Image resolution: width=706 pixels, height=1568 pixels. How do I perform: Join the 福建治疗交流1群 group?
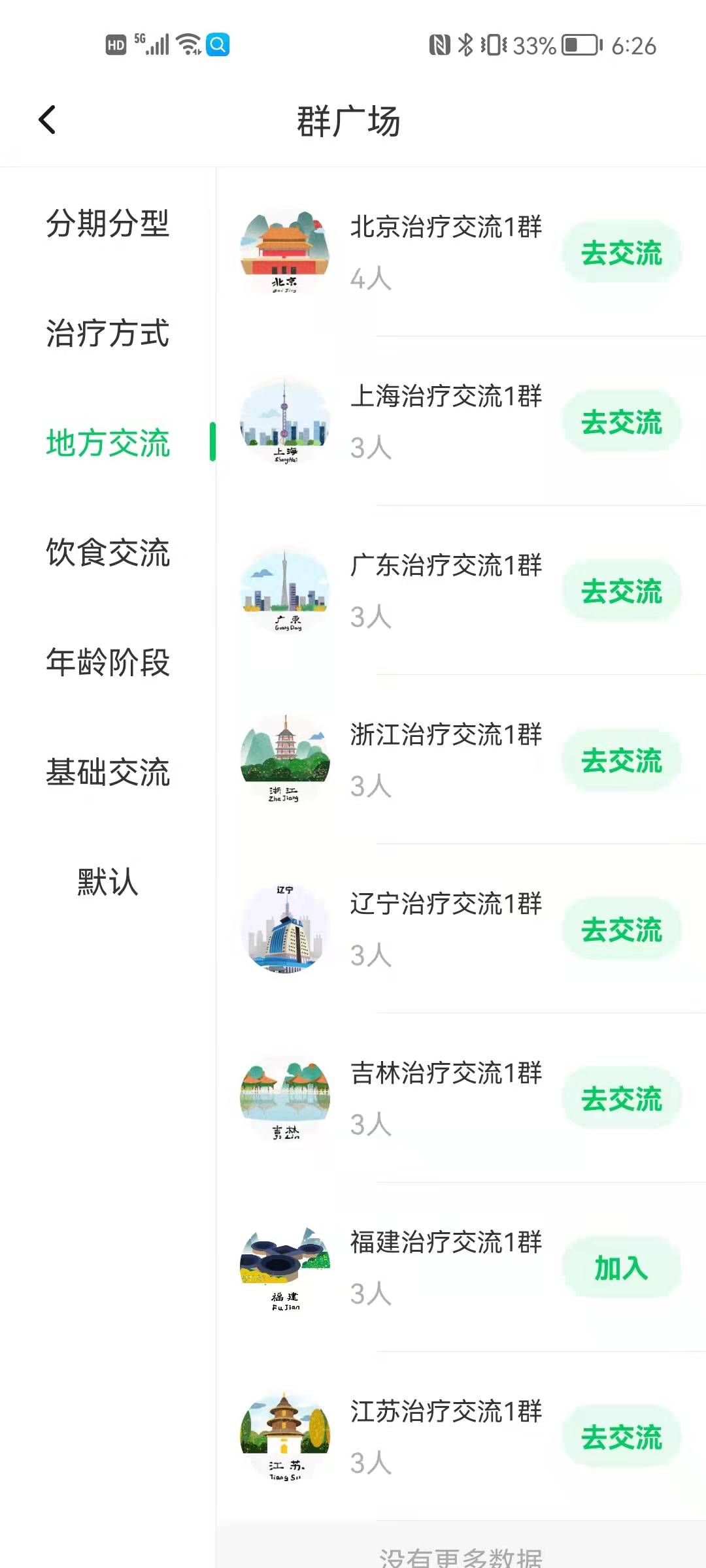(621, 1268)
